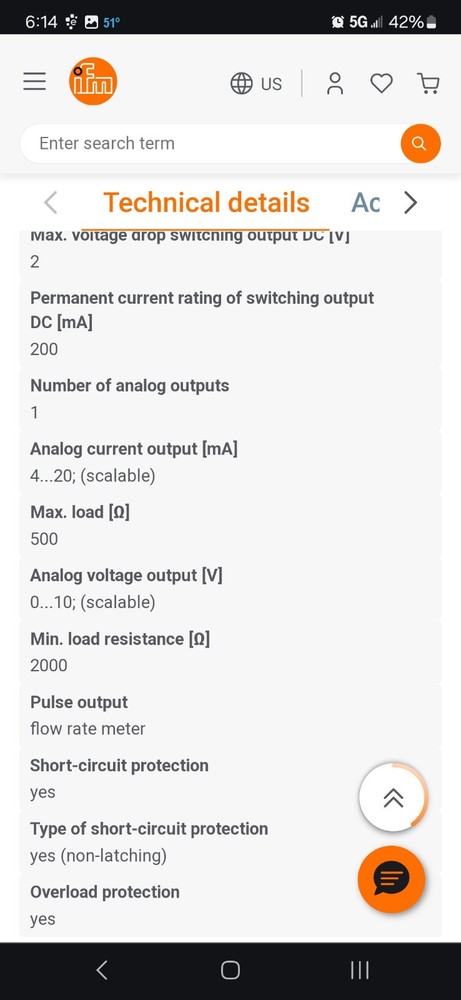The image size is (461, 1000).
Task: Open the chat support bubble
Action: coord(391,879)
